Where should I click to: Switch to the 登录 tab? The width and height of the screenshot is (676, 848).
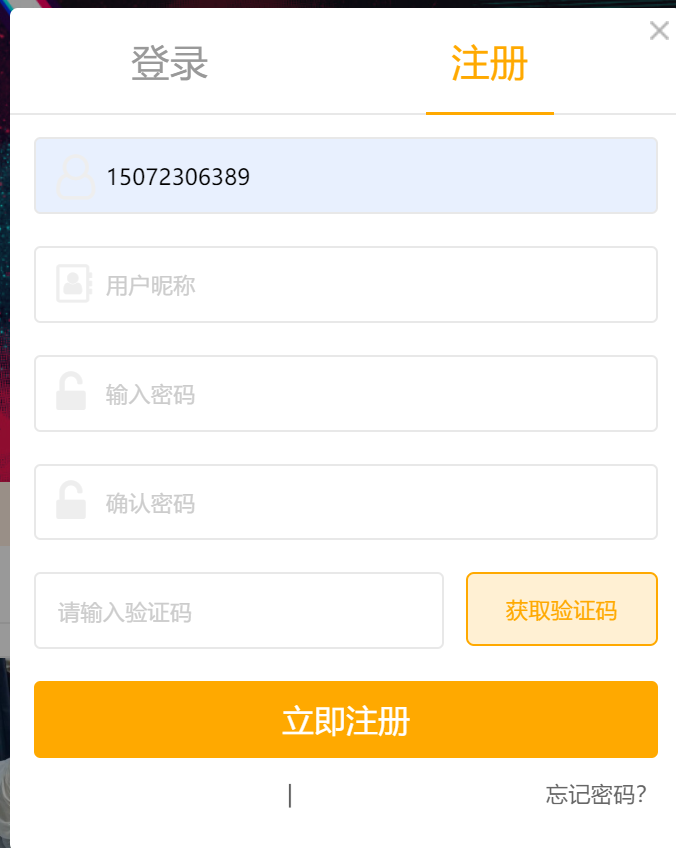click(x=169, y=64)
